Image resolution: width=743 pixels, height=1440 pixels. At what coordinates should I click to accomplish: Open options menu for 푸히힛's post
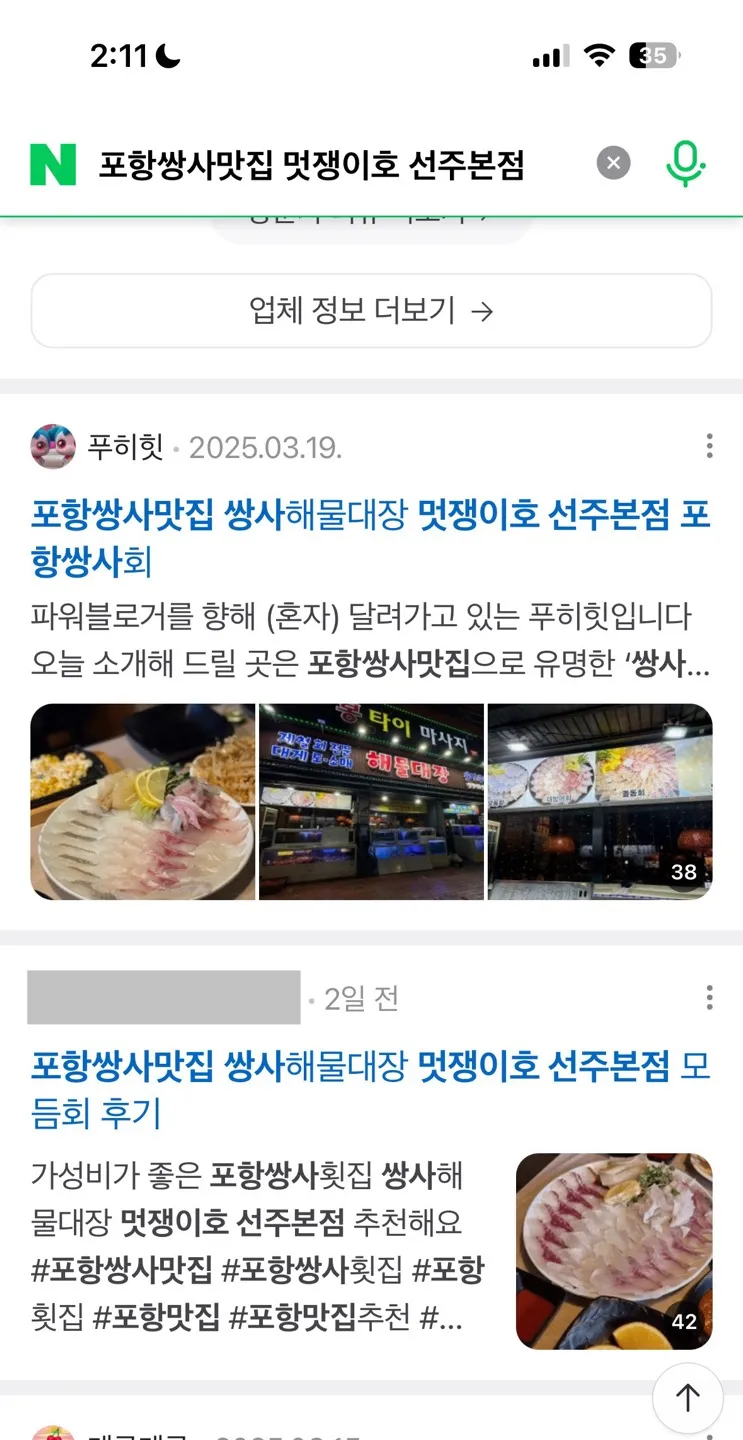tap(710, 445)
